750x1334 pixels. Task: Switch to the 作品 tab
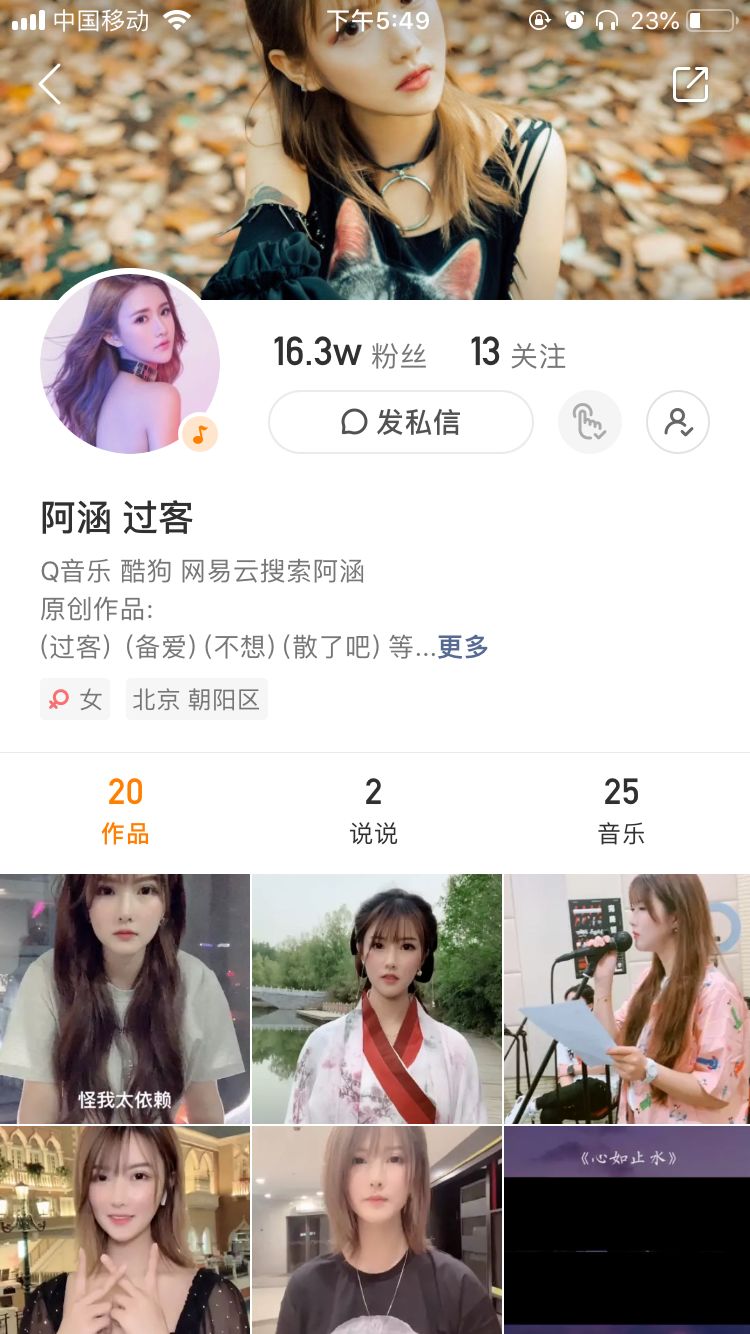(125, 811)
